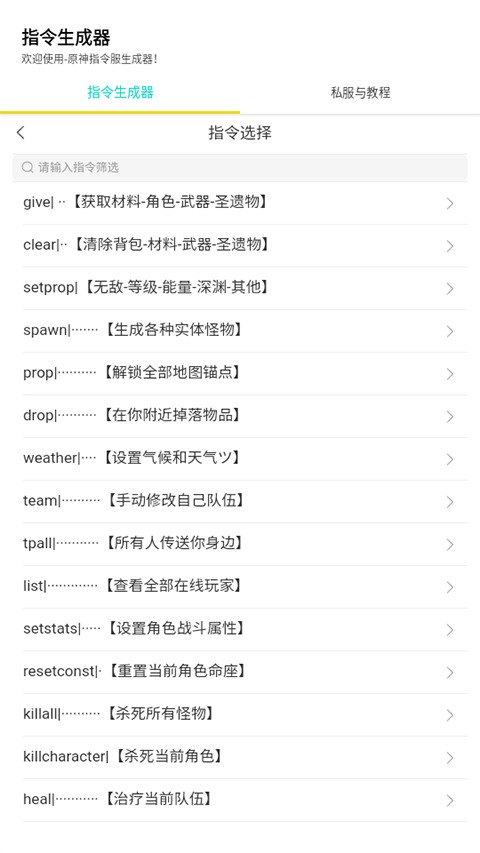480x853 pixels.
Task: Open the tpall command row
Action: click(x=240, y=544)
